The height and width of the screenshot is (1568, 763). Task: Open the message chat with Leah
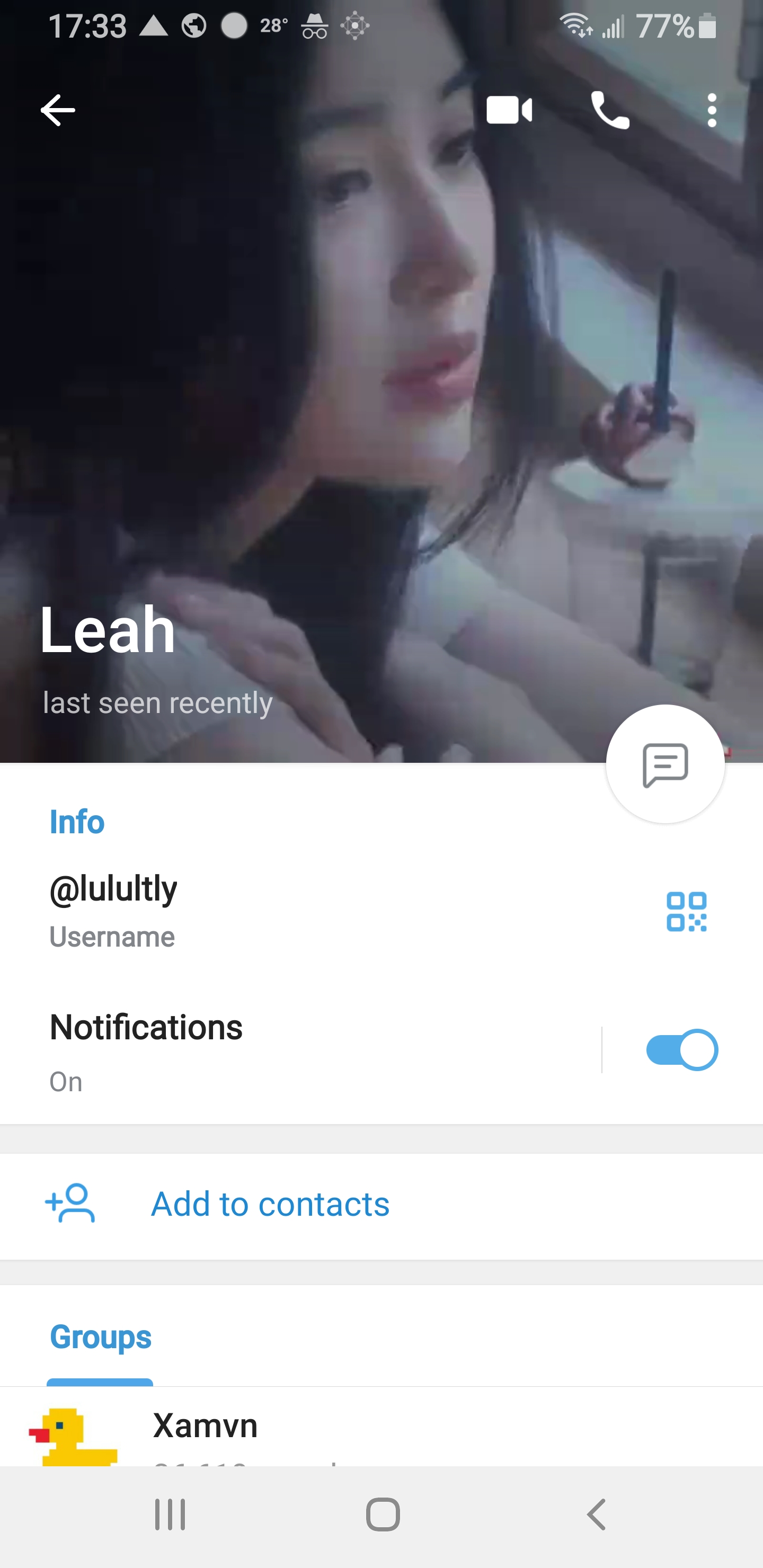click(665, 764)
